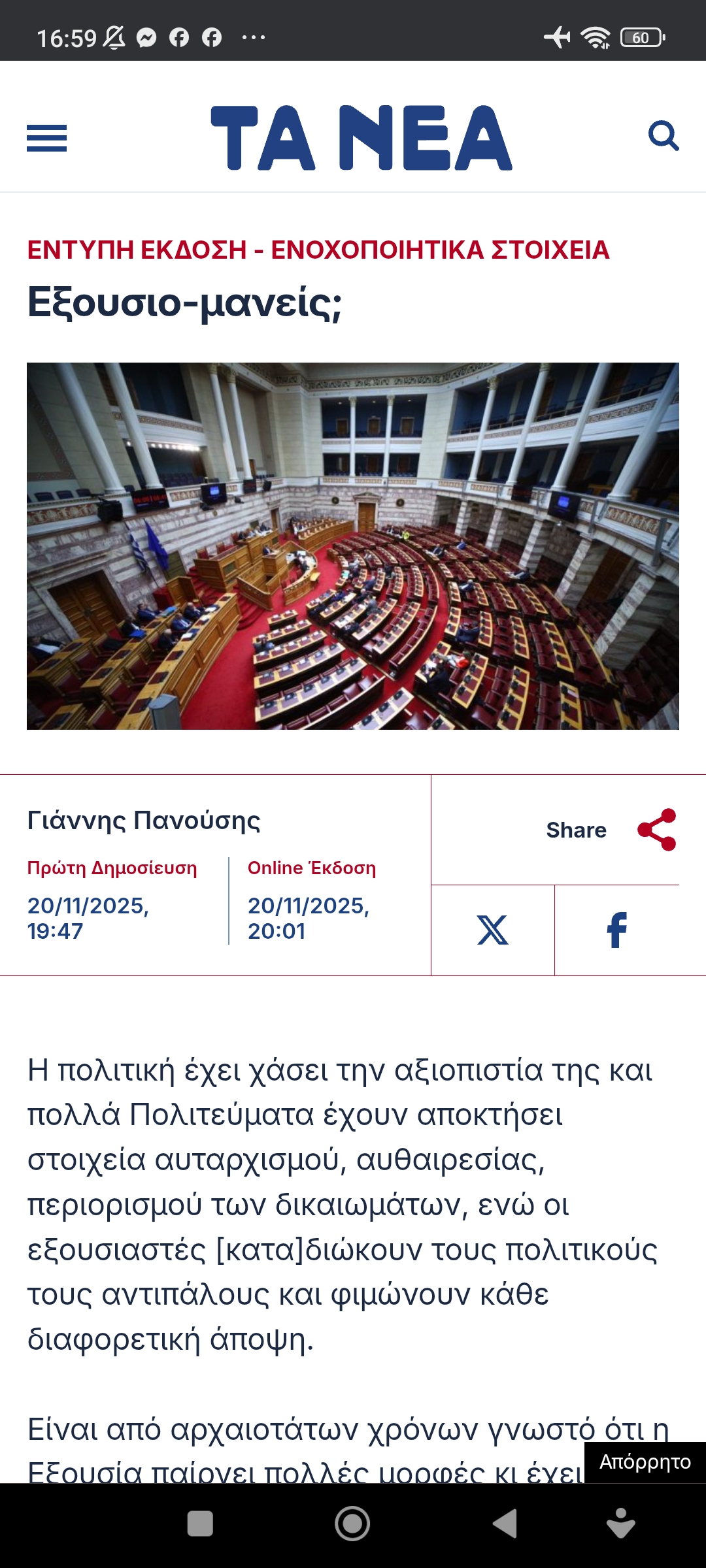
Task: Go back with the system back button
Action: tap(505, 1524)
